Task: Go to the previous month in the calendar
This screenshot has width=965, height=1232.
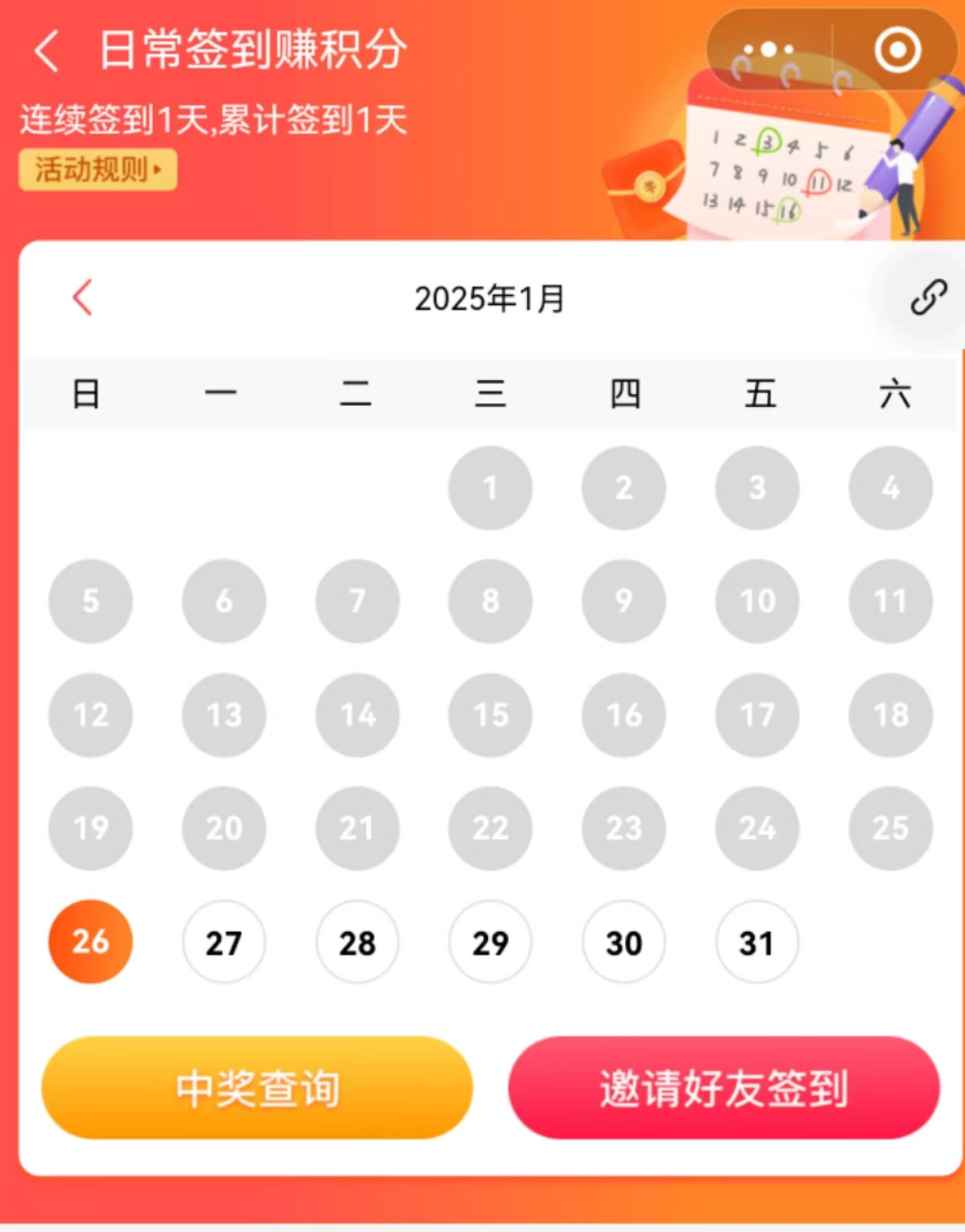Action: tap(83, 297)
